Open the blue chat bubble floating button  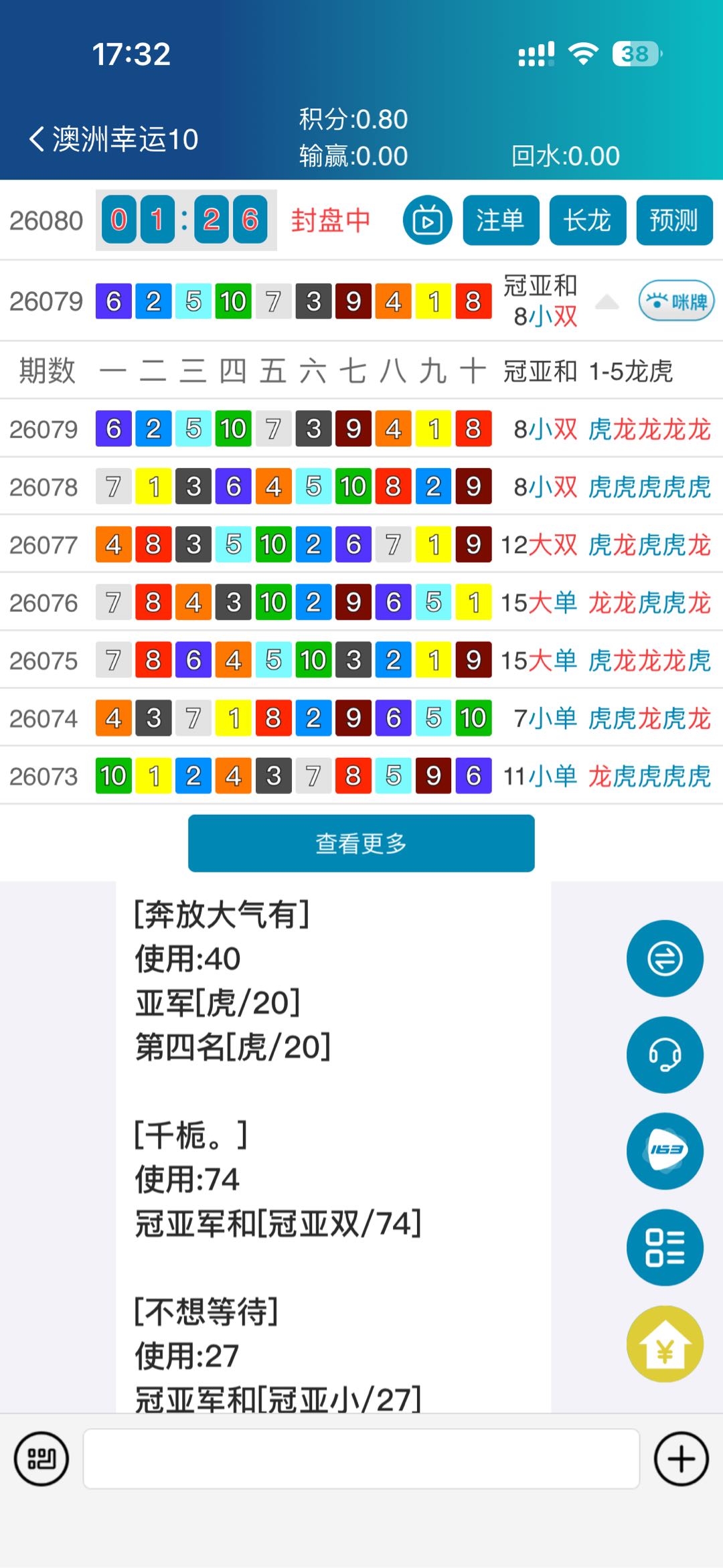coord(665,1152)
